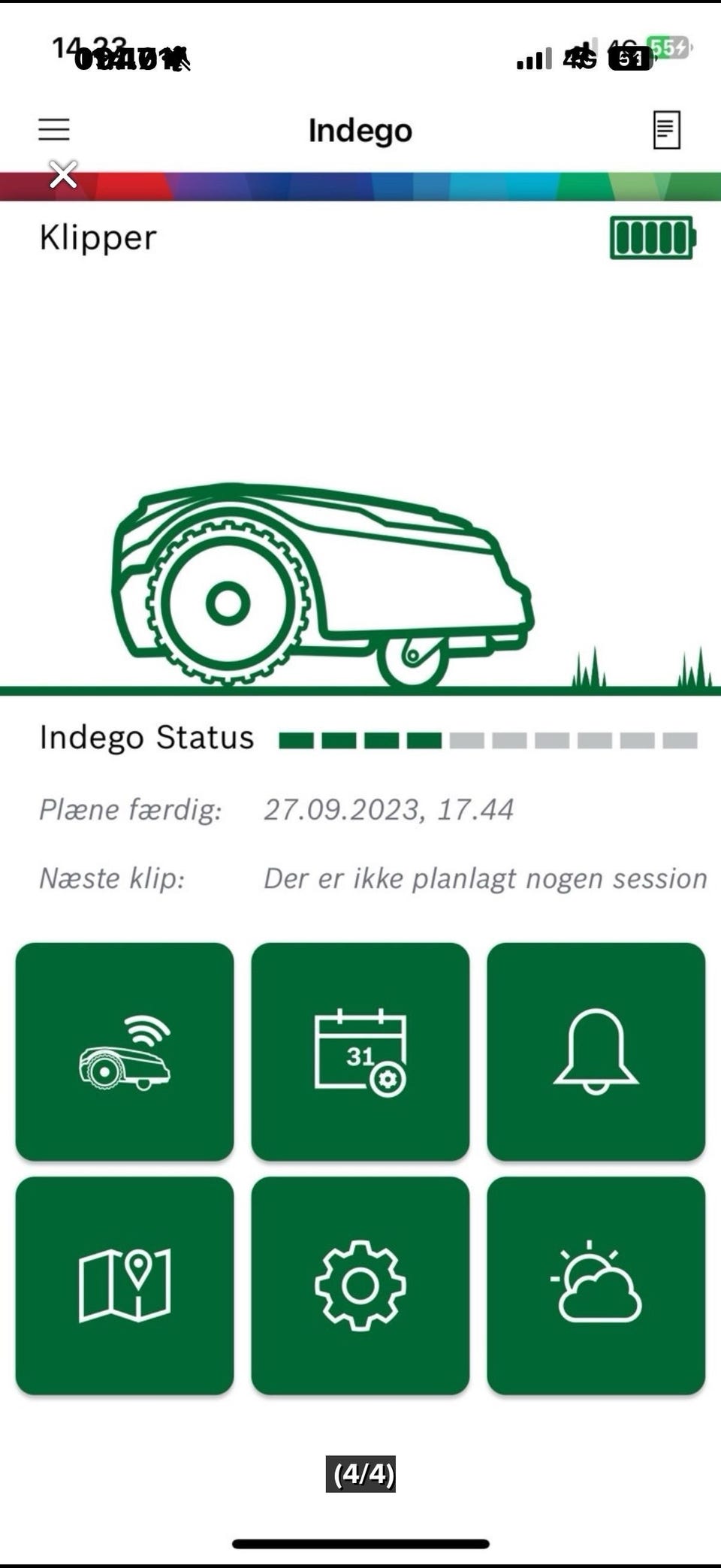Open the settings gear tile

click(360, 1286)
